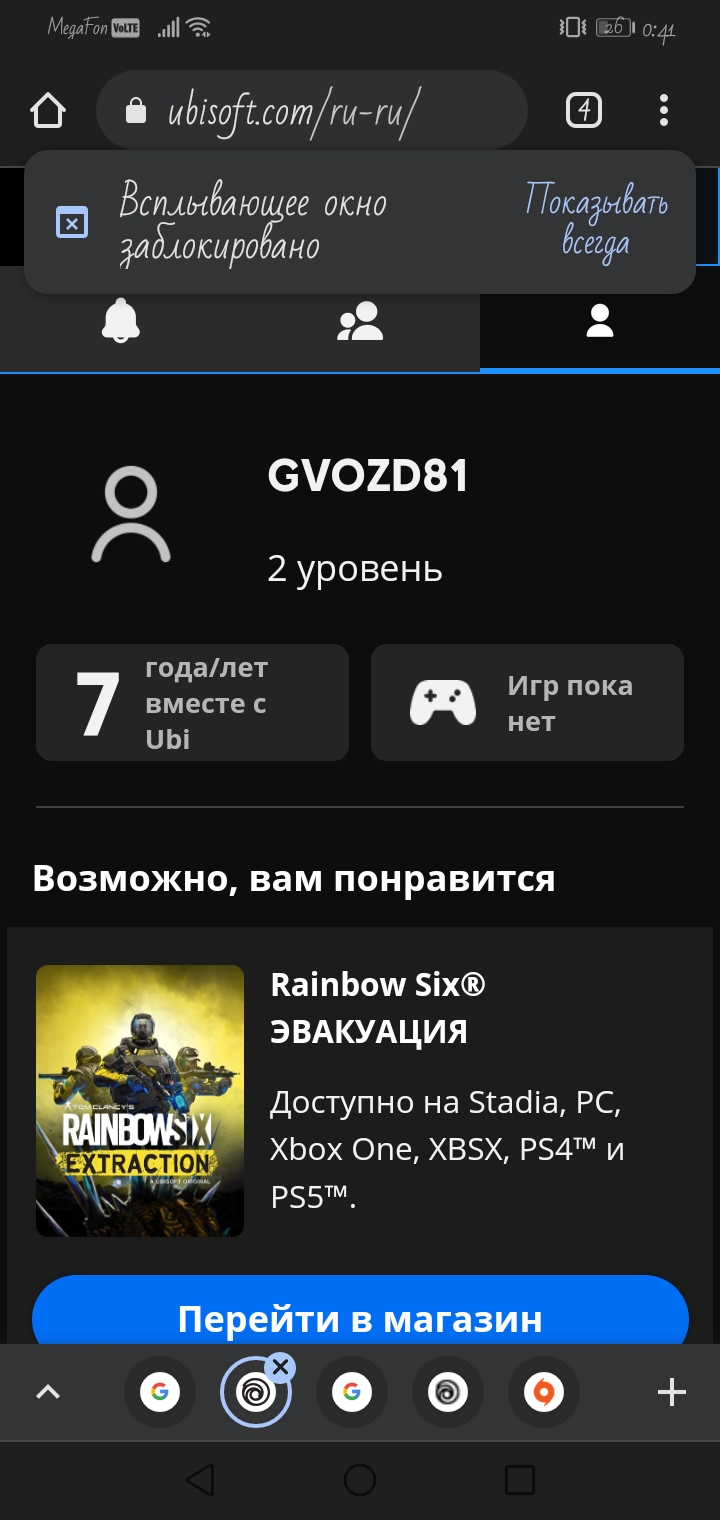
Task: Dismiss the blocked popup notification icon
Action: point(71,222)
